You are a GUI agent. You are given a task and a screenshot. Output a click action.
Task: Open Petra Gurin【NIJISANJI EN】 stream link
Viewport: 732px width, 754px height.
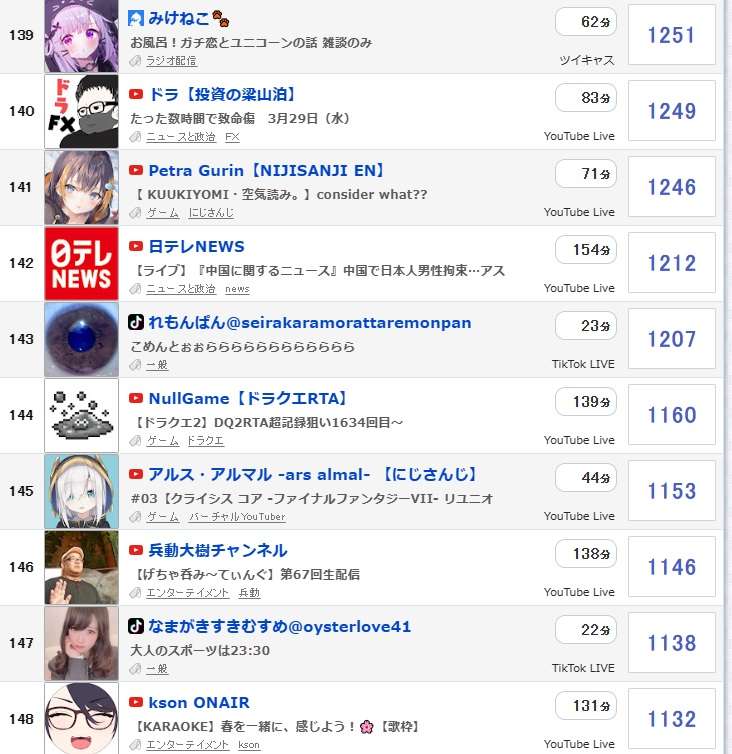(266, 171)
